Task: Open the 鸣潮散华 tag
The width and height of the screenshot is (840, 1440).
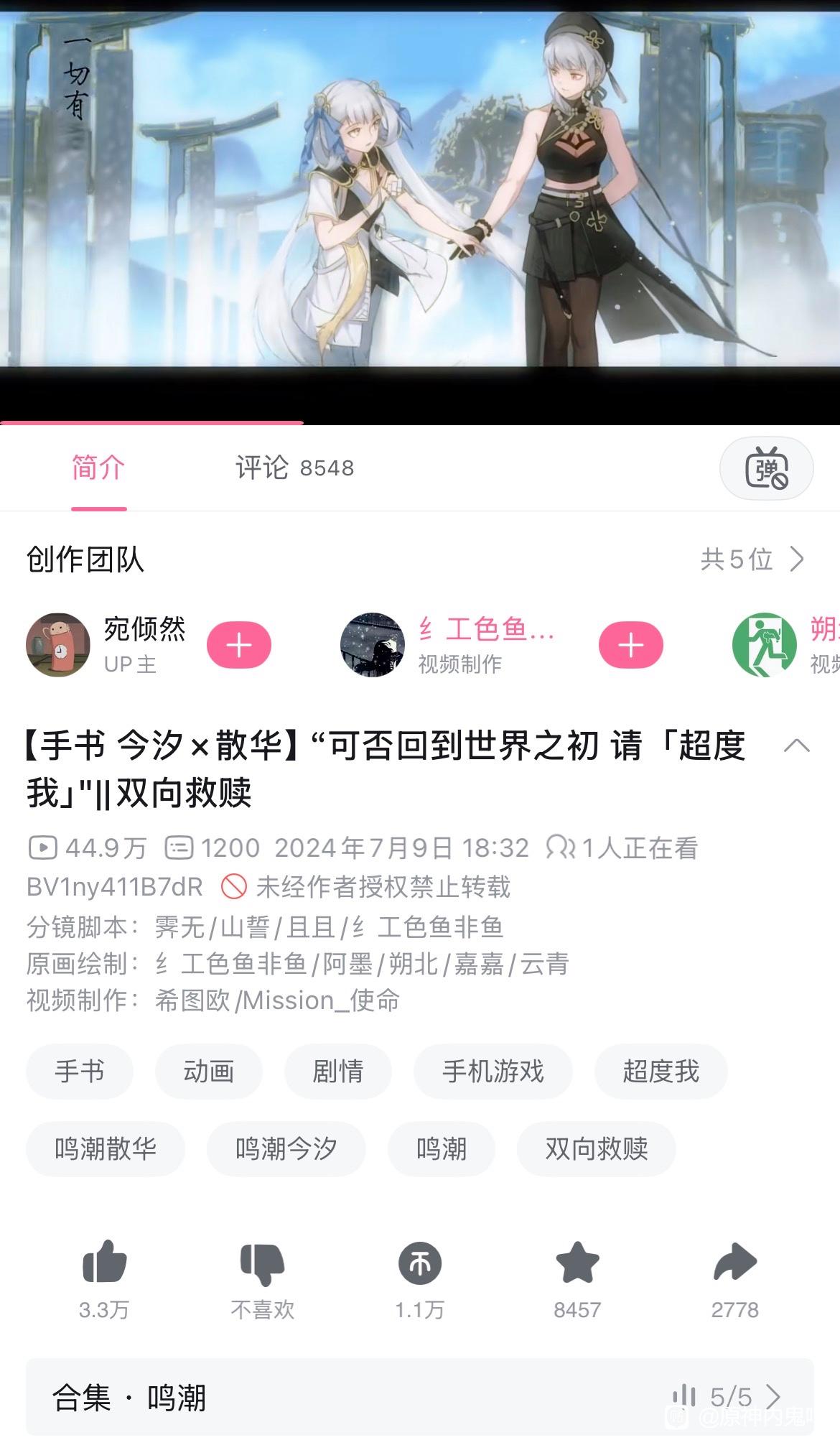Action: click(106, 1148)
